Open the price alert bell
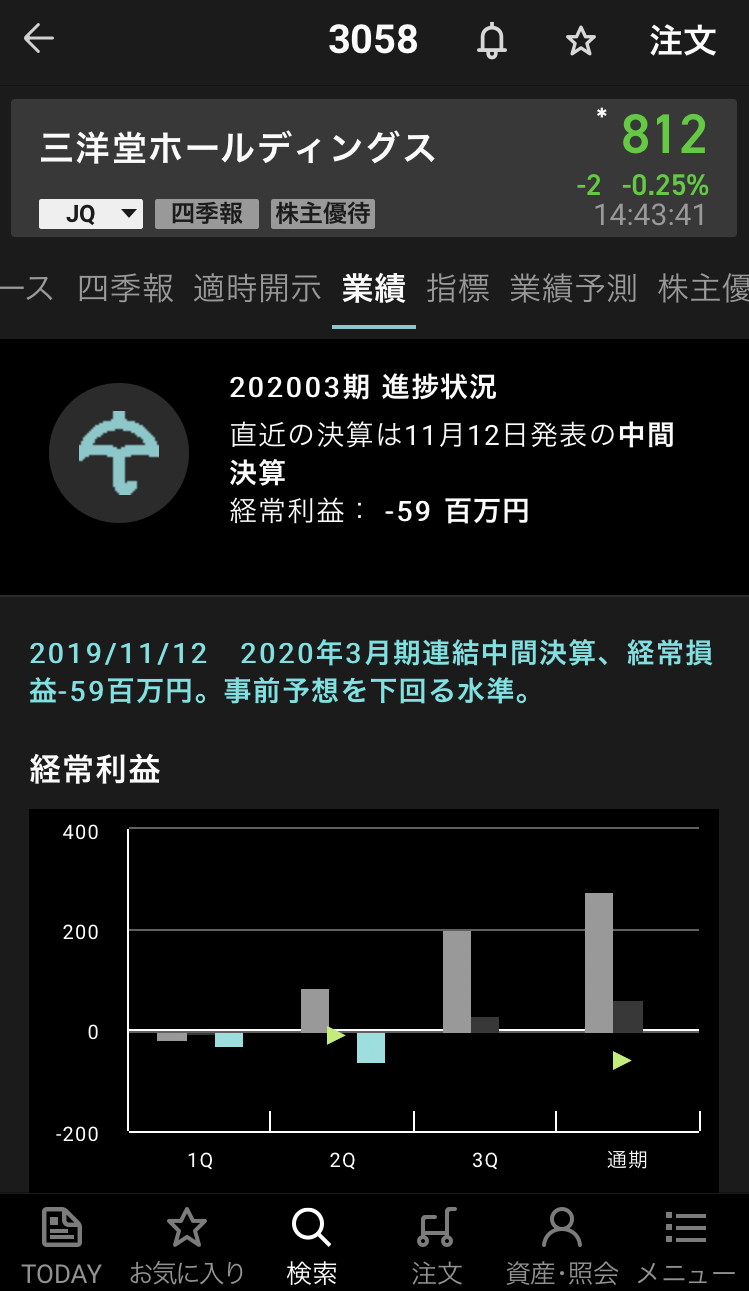The width and height of the screenshot is (749, 1291). click(x=491, y=41)
